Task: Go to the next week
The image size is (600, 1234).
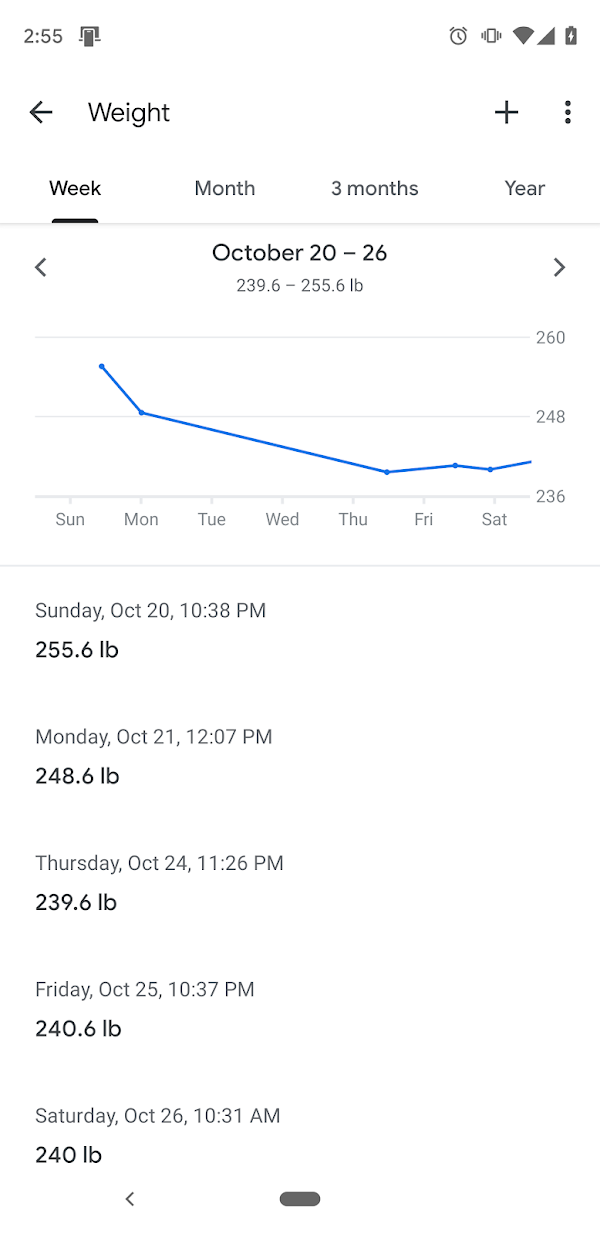Action: 559,267
